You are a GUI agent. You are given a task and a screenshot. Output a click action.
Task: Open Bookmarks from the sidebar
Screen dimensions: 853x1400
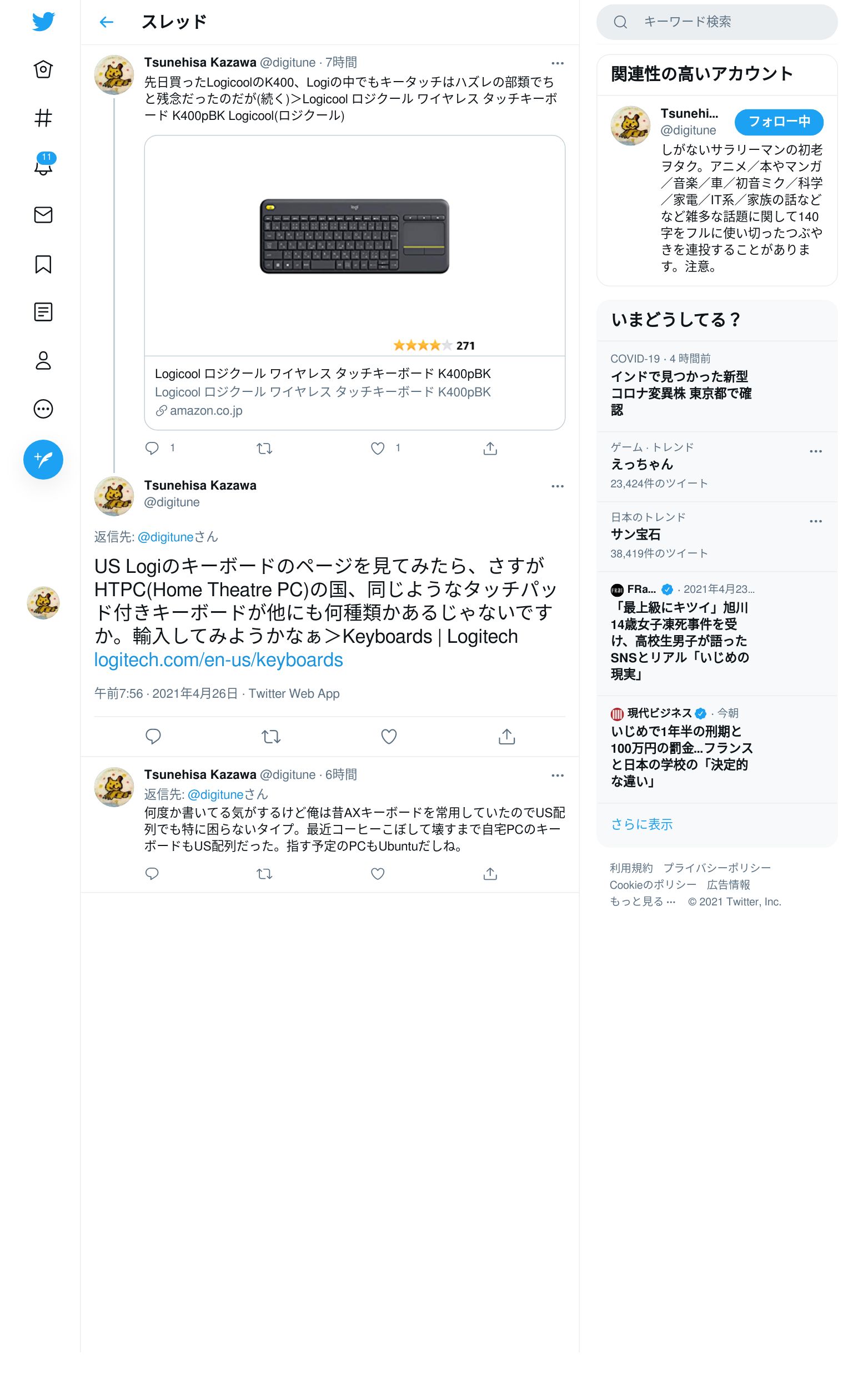coord(43,264)
